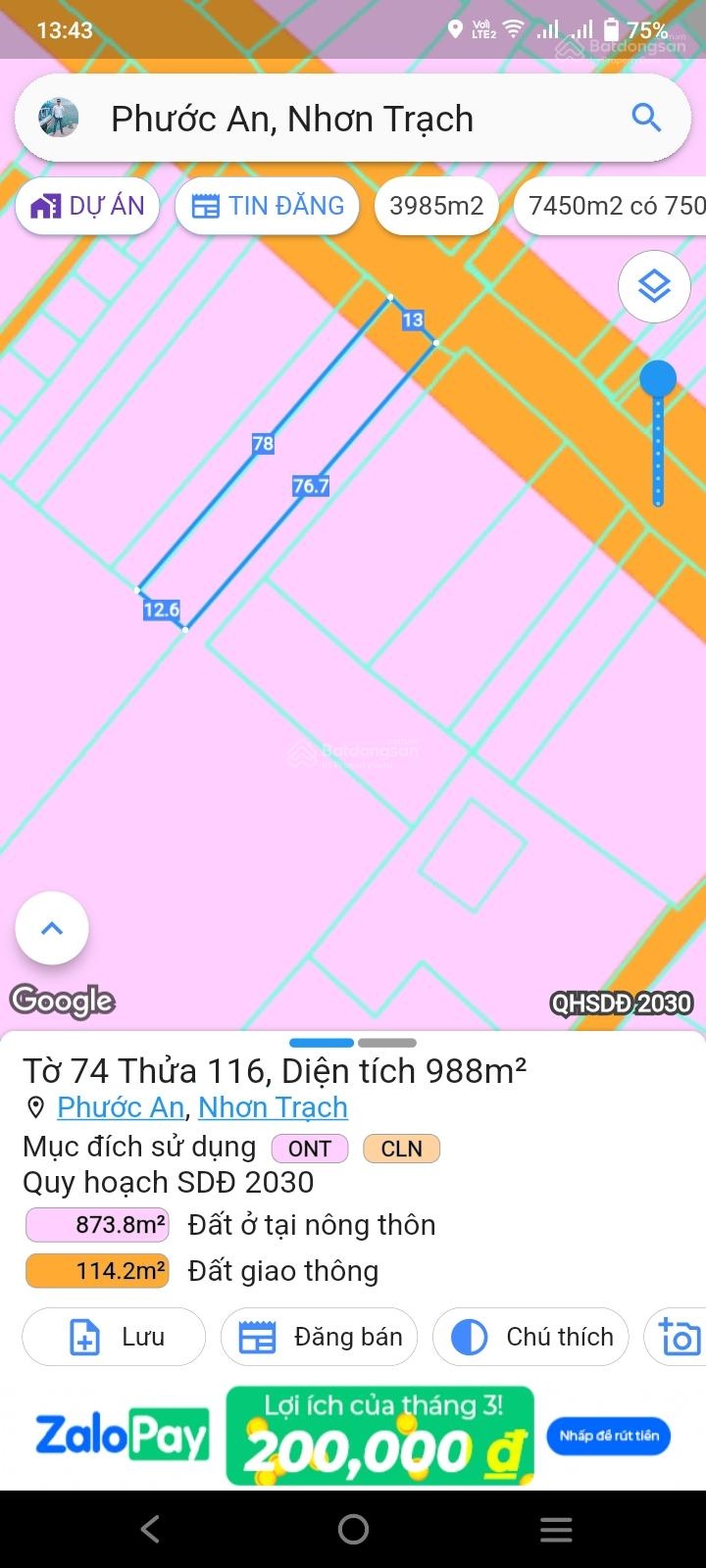
Task: Switch to the TIN ĐĂNG tab
Action: pyautogui.click(x=266, y=206)
